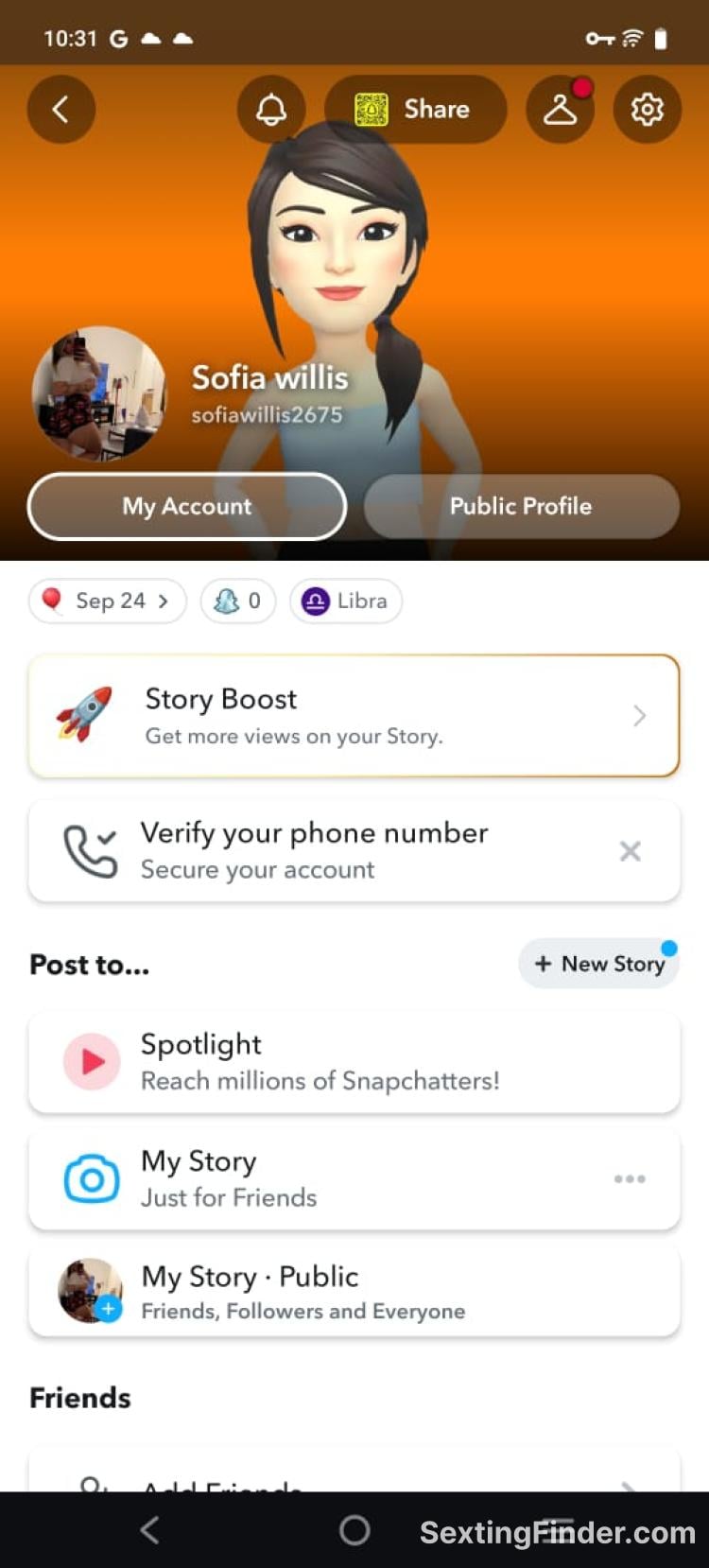Viewport: 709px width, 1568px height.
Task: Open My Story options menu
Action: [630, 1178]
